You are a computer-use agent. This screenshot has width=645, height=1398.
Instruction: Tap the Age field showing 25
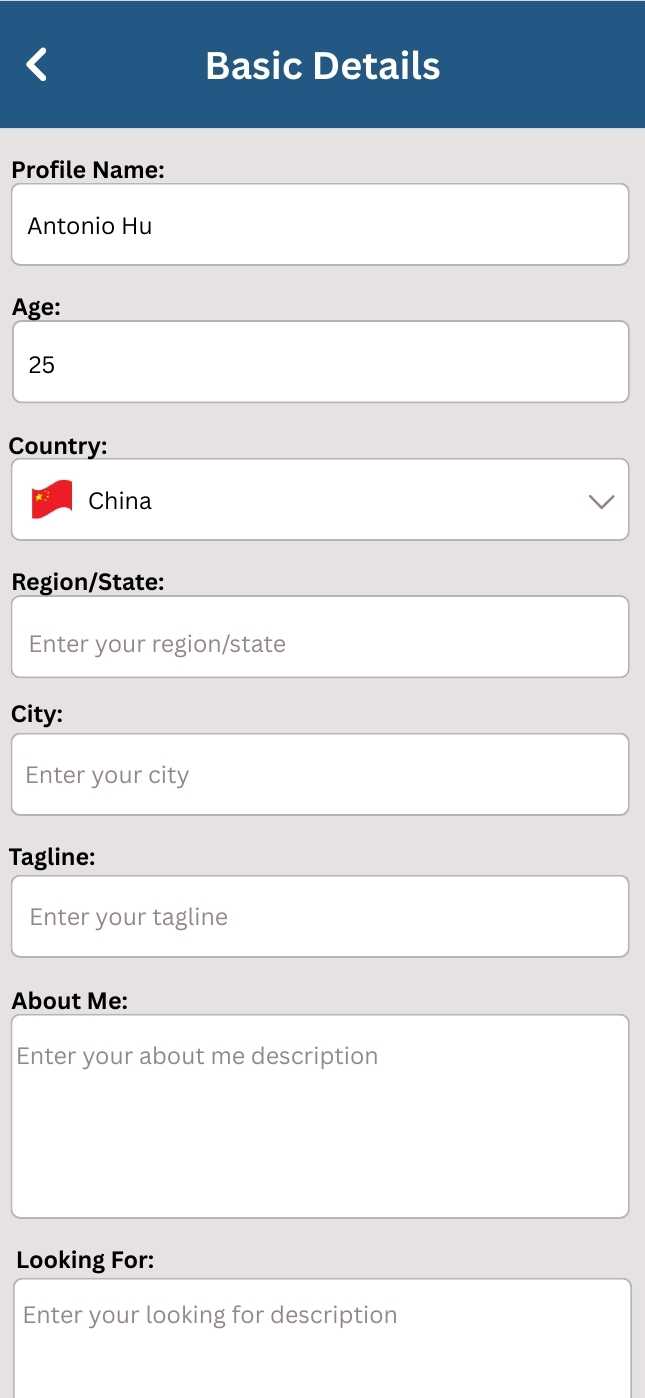coord(320,362)
